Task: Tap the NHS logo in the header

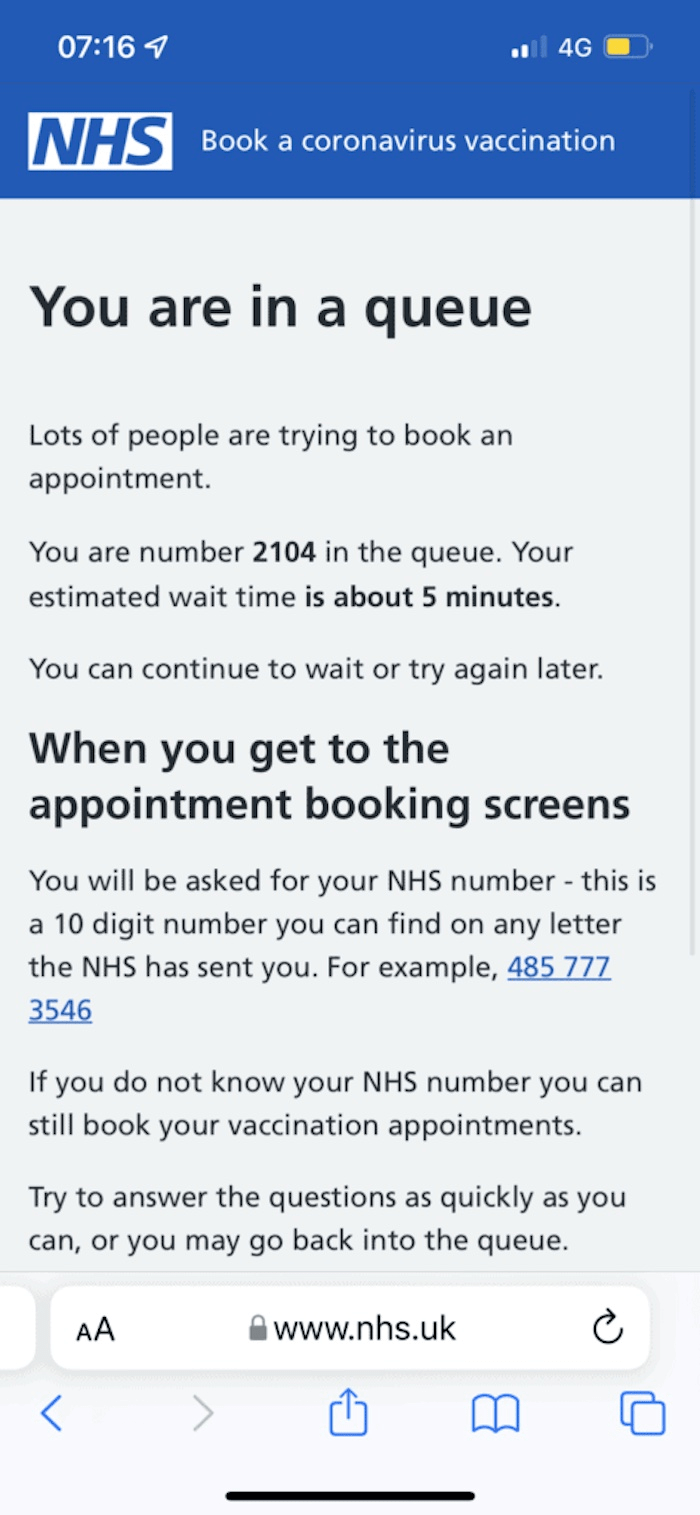Action: [100, 141]
